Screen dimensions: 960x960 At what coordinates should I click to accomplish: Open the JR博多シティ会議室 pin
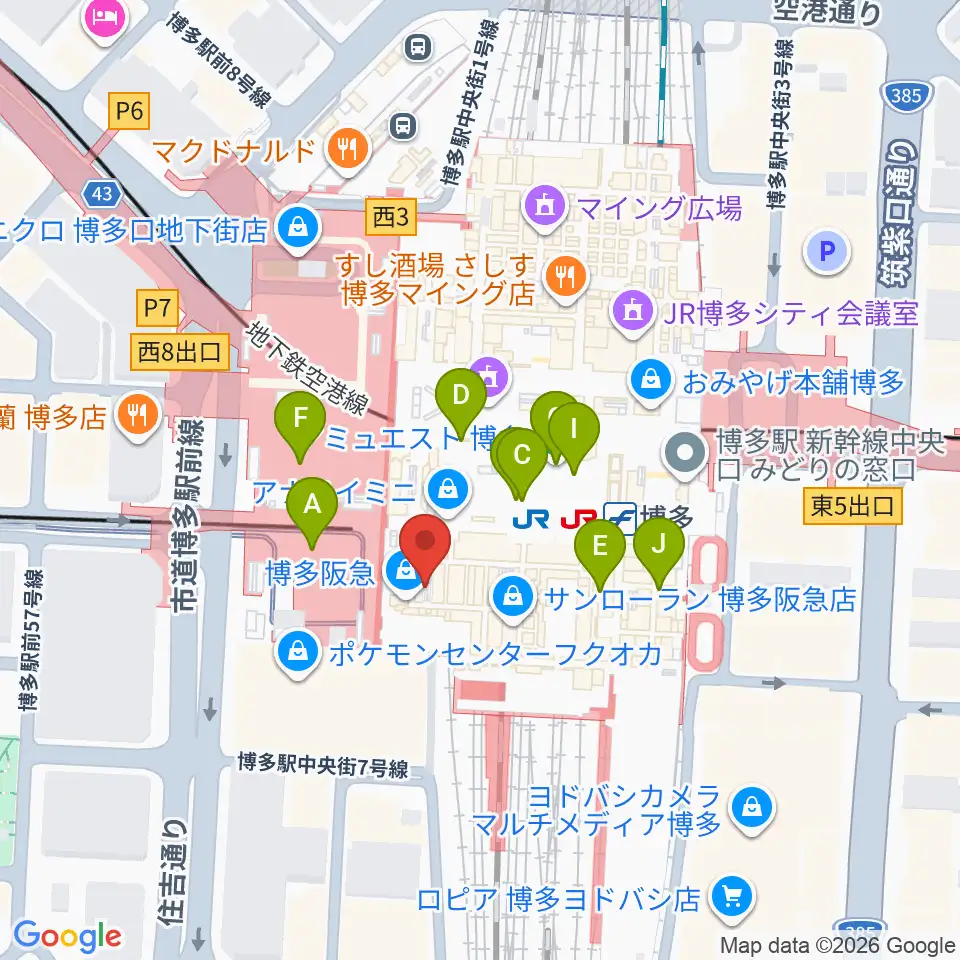click(632, 314)
